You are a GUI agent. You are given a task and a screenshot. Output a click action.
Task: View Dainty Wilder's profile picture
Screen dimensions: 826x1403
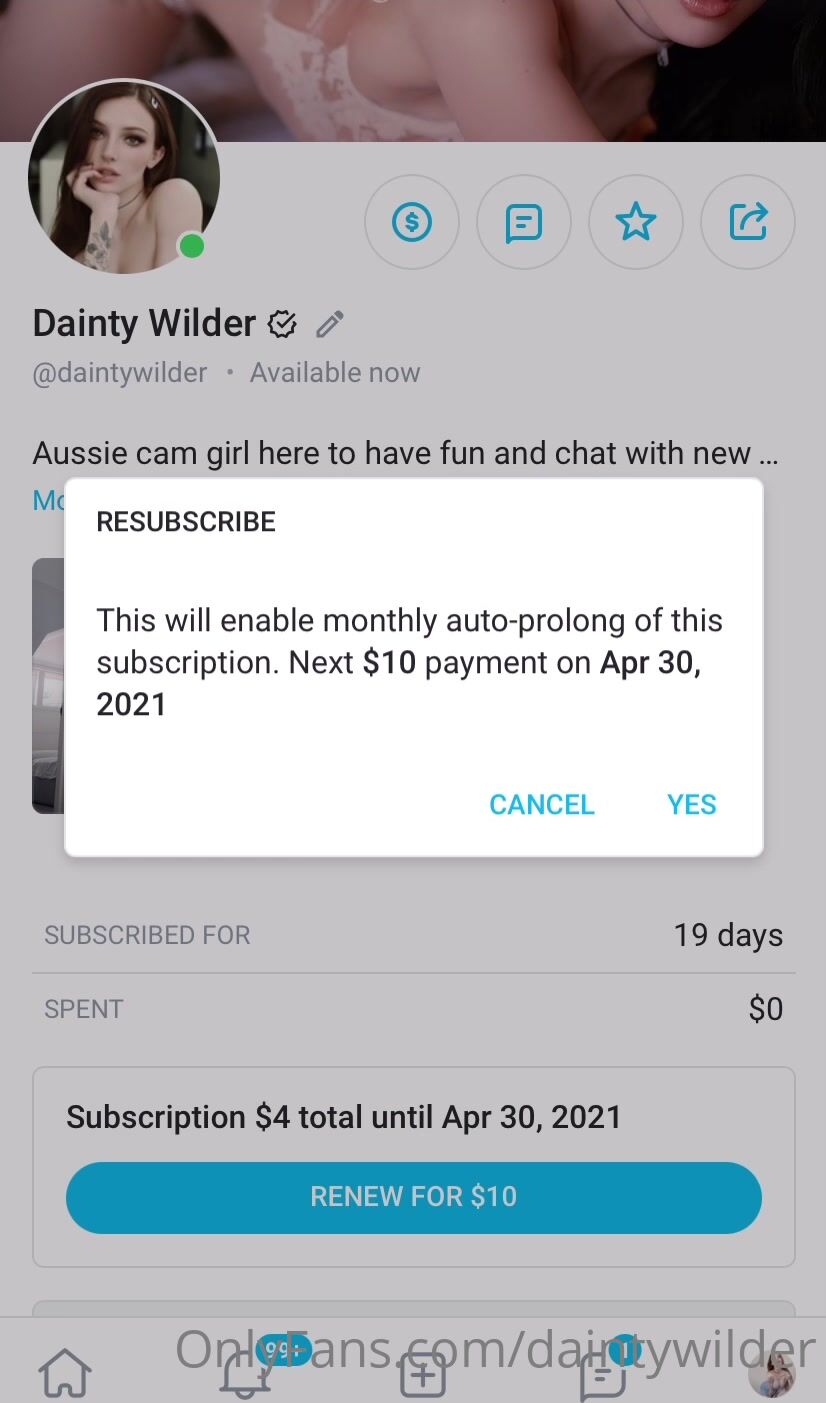click(123, 177)
